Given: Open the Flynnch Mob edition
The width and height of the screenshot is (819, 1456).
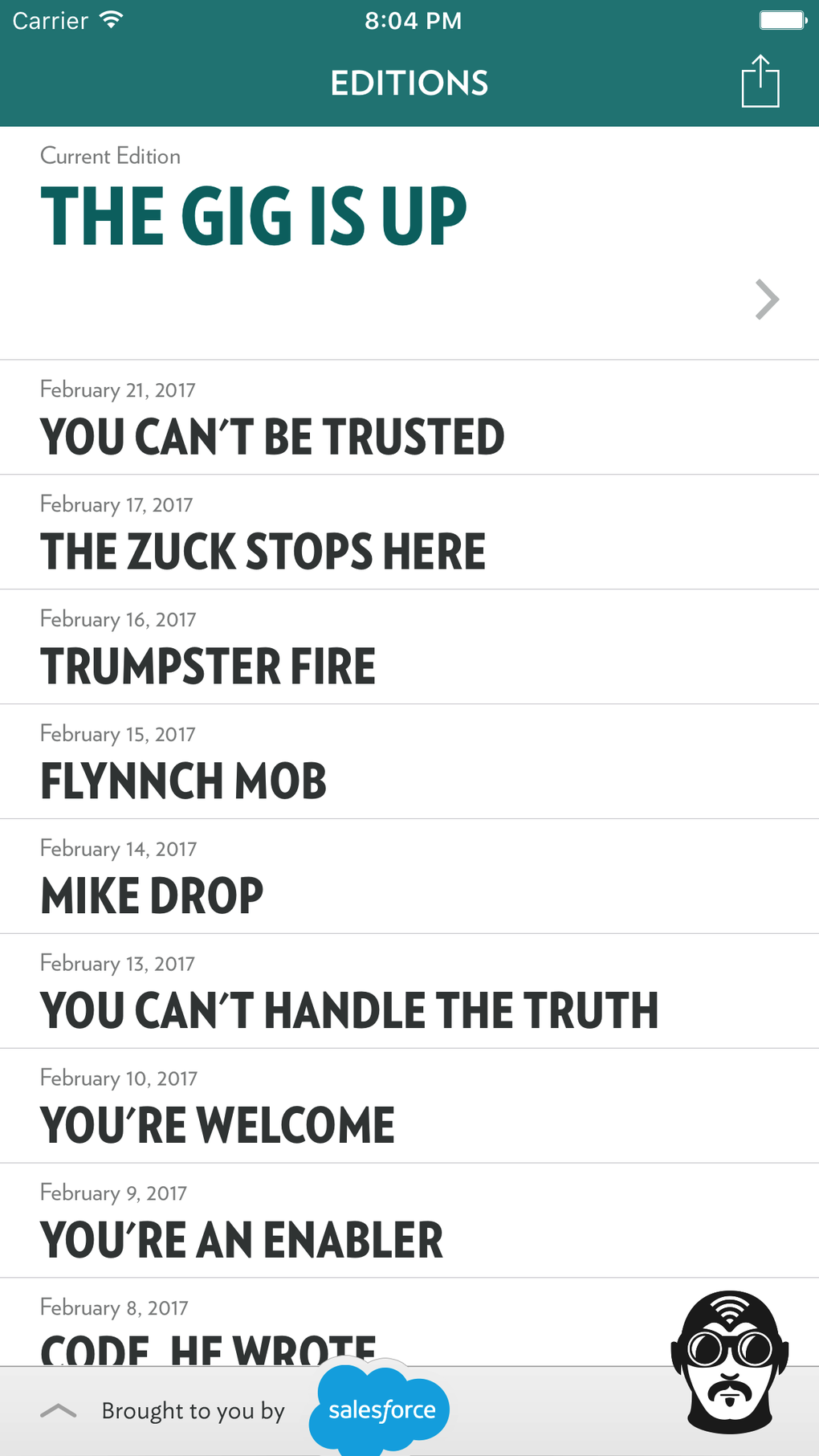Looking at the screenshot, I should point(409,762).
